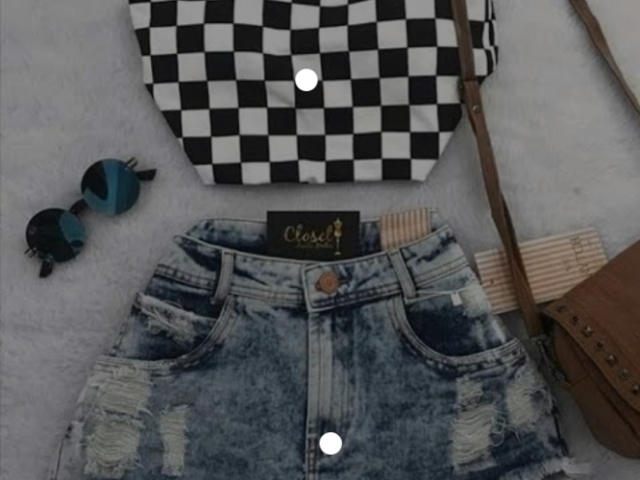Image resolution: width=640 pixels, height=480 pixels.
Task: Open the product dot on the denim shorts
Action: coord(330,443)
